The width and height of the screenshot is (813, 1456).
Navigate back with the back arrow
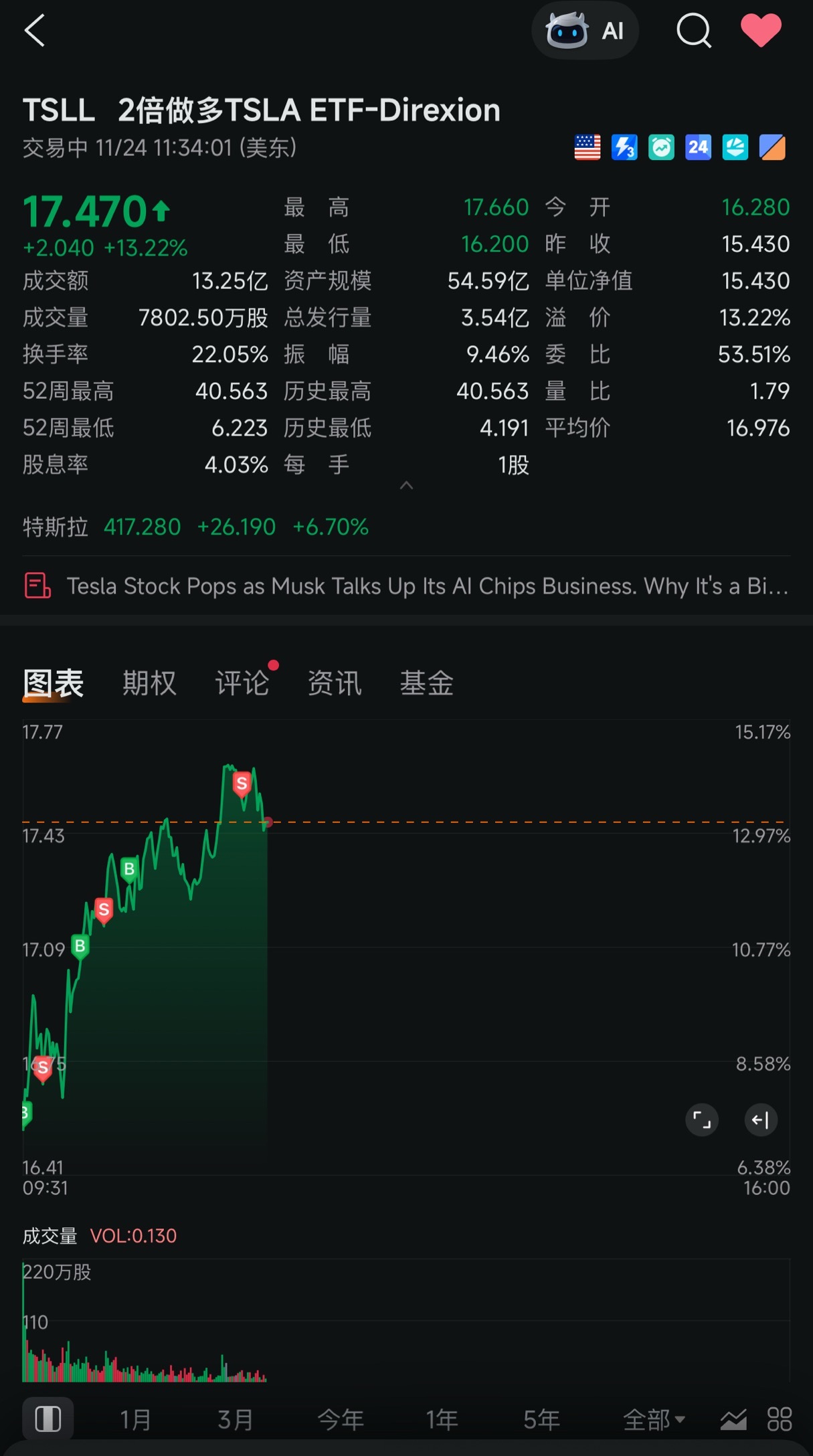[35, 30]
